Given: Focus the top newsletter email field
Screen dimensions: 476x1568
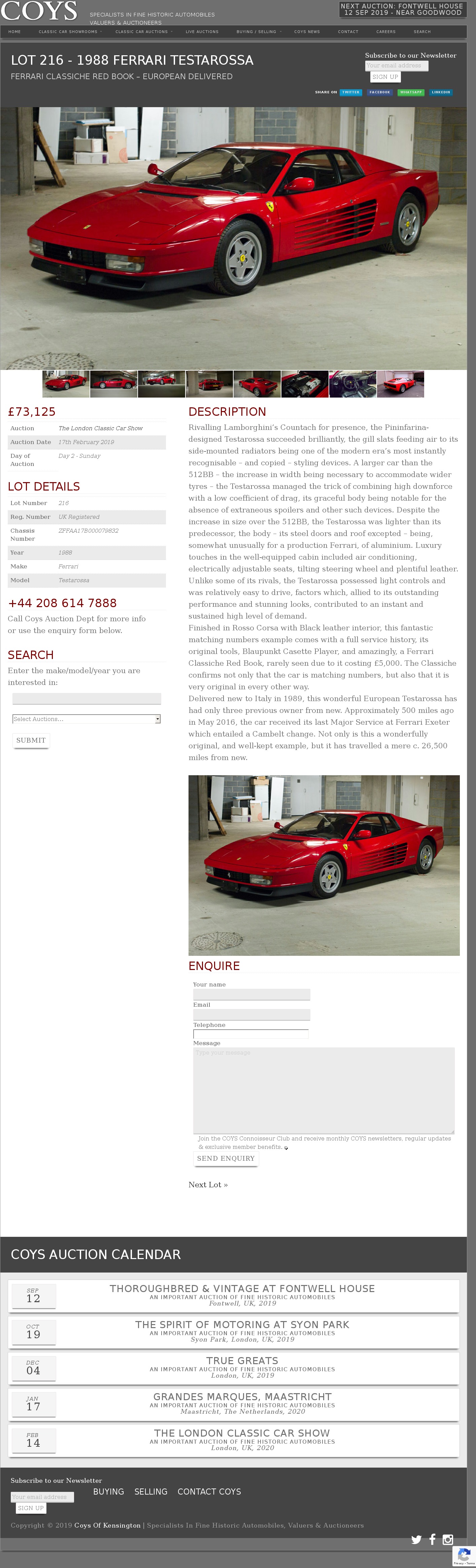Looking at the screenshot, I should click(396, 66).
